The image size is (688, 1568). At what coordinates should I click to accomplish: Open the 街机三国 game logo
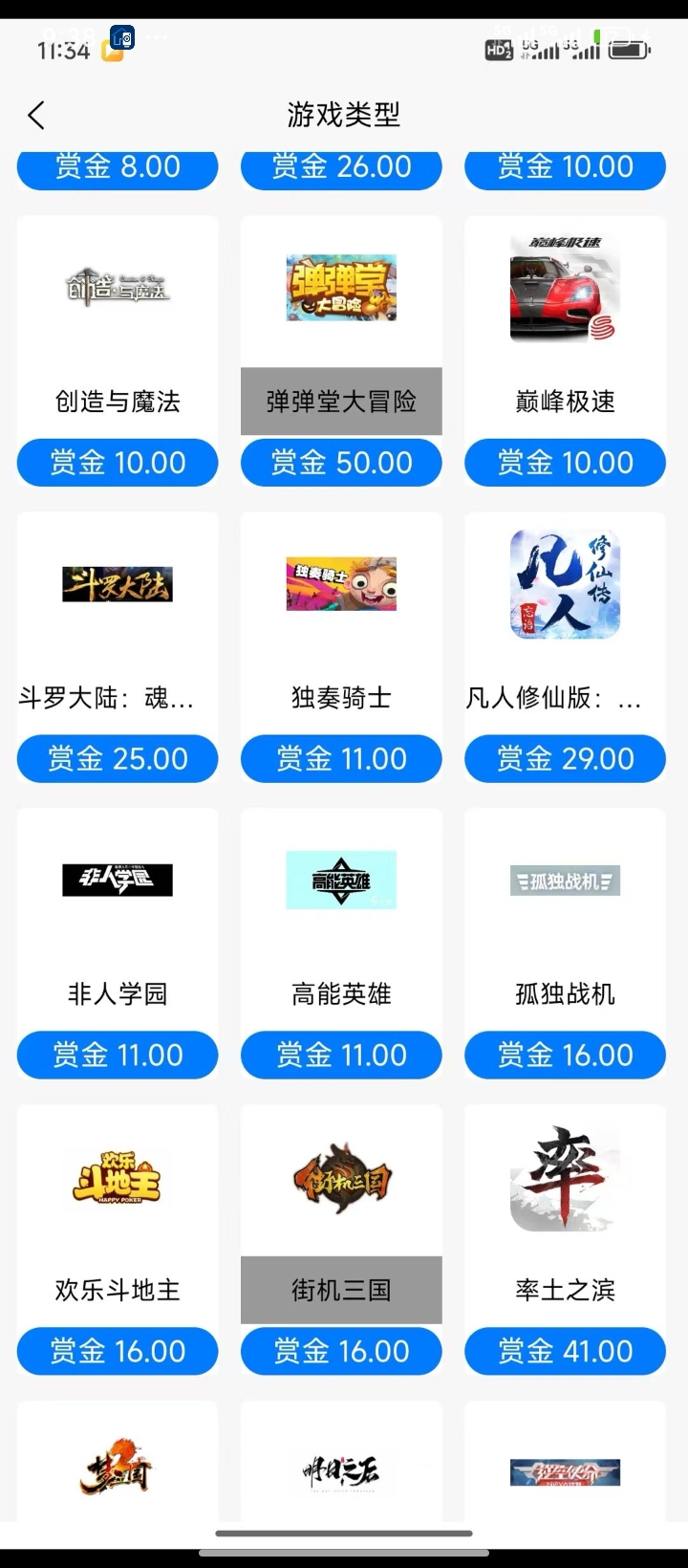(x=341, y=1176)
